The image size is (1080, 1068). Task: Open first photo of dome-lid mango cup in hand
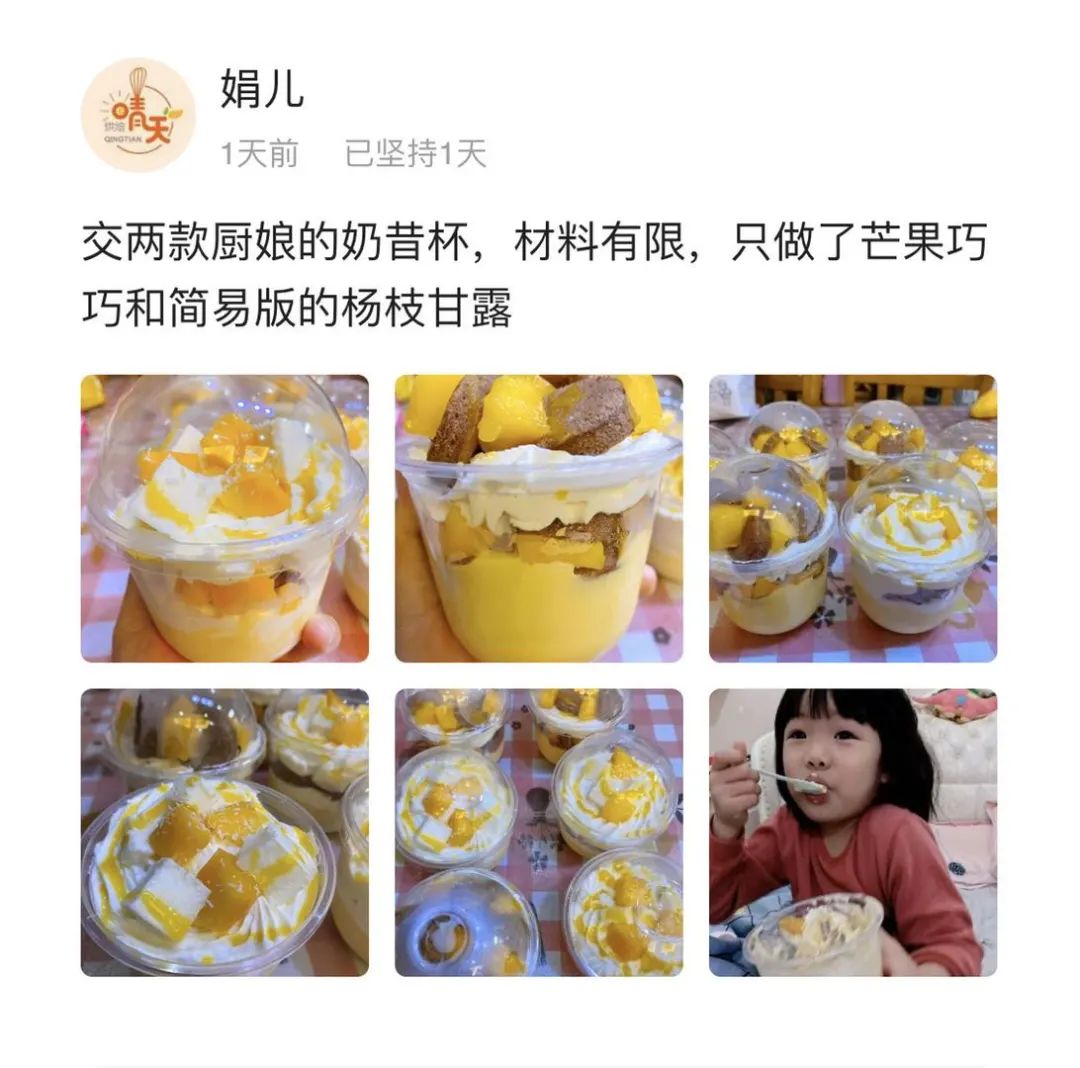pyautogui.click(x=224, y=518)
